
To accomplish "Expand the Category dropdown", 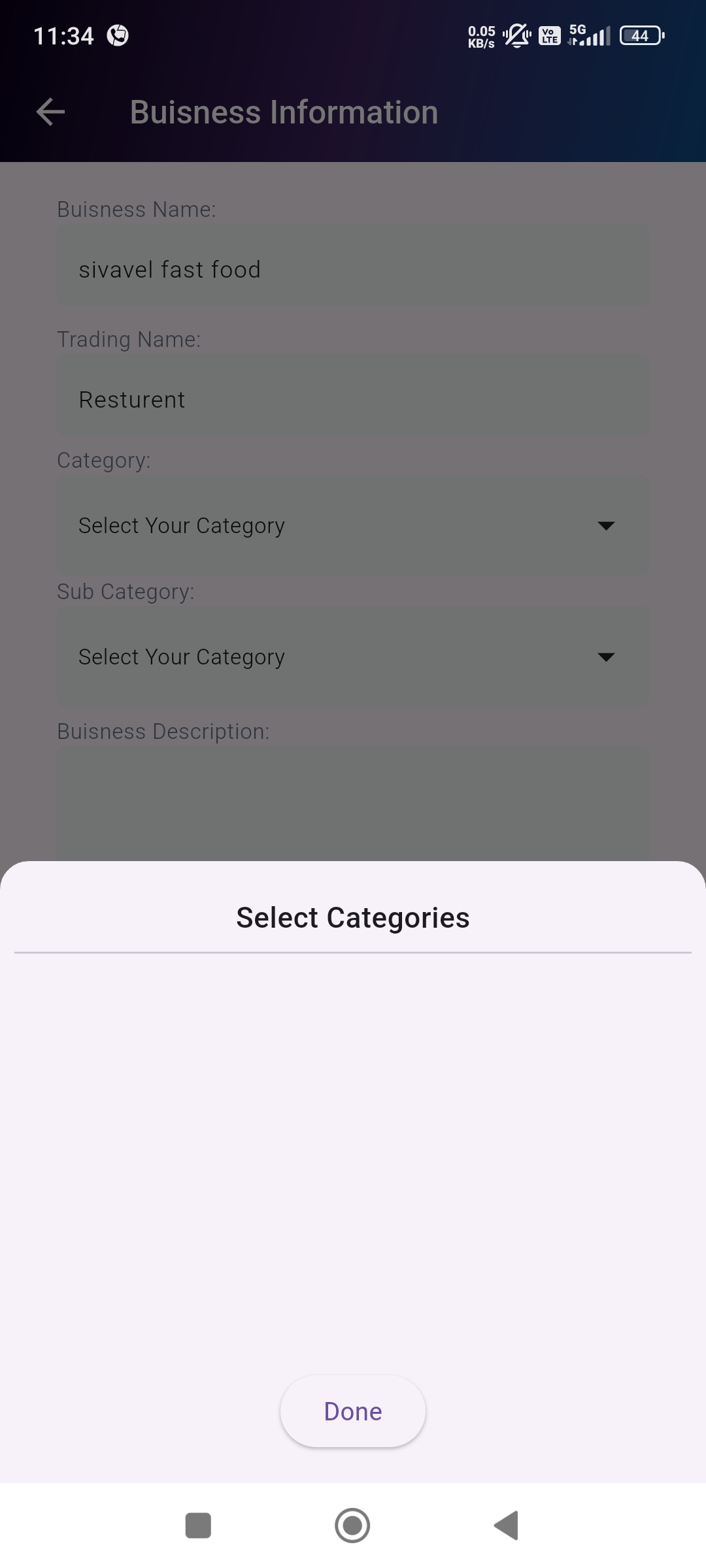I will coord(353,526).
